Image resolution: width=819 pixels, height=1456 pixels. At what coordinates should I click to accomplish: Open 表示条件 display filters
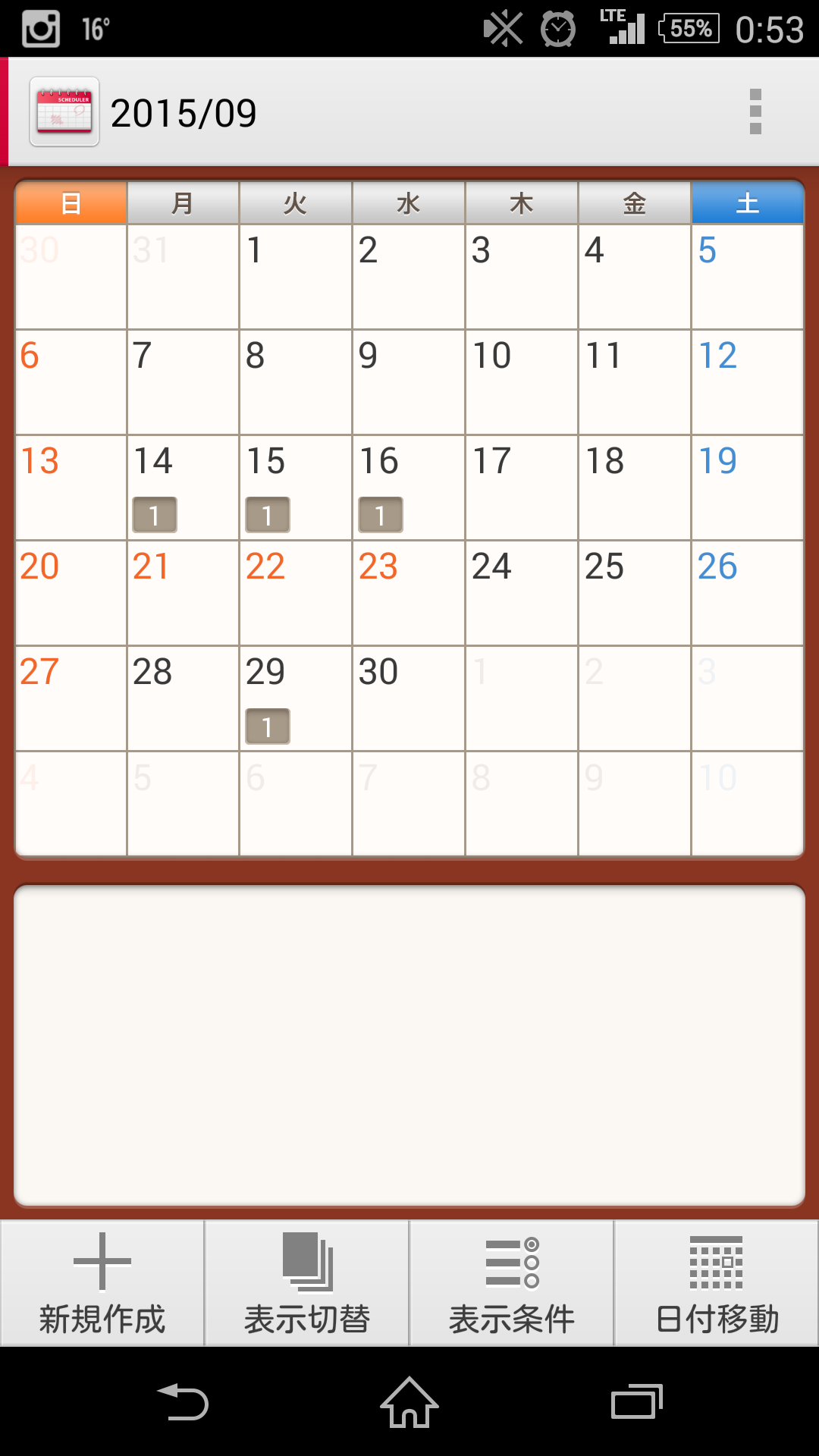point(512,1283)
